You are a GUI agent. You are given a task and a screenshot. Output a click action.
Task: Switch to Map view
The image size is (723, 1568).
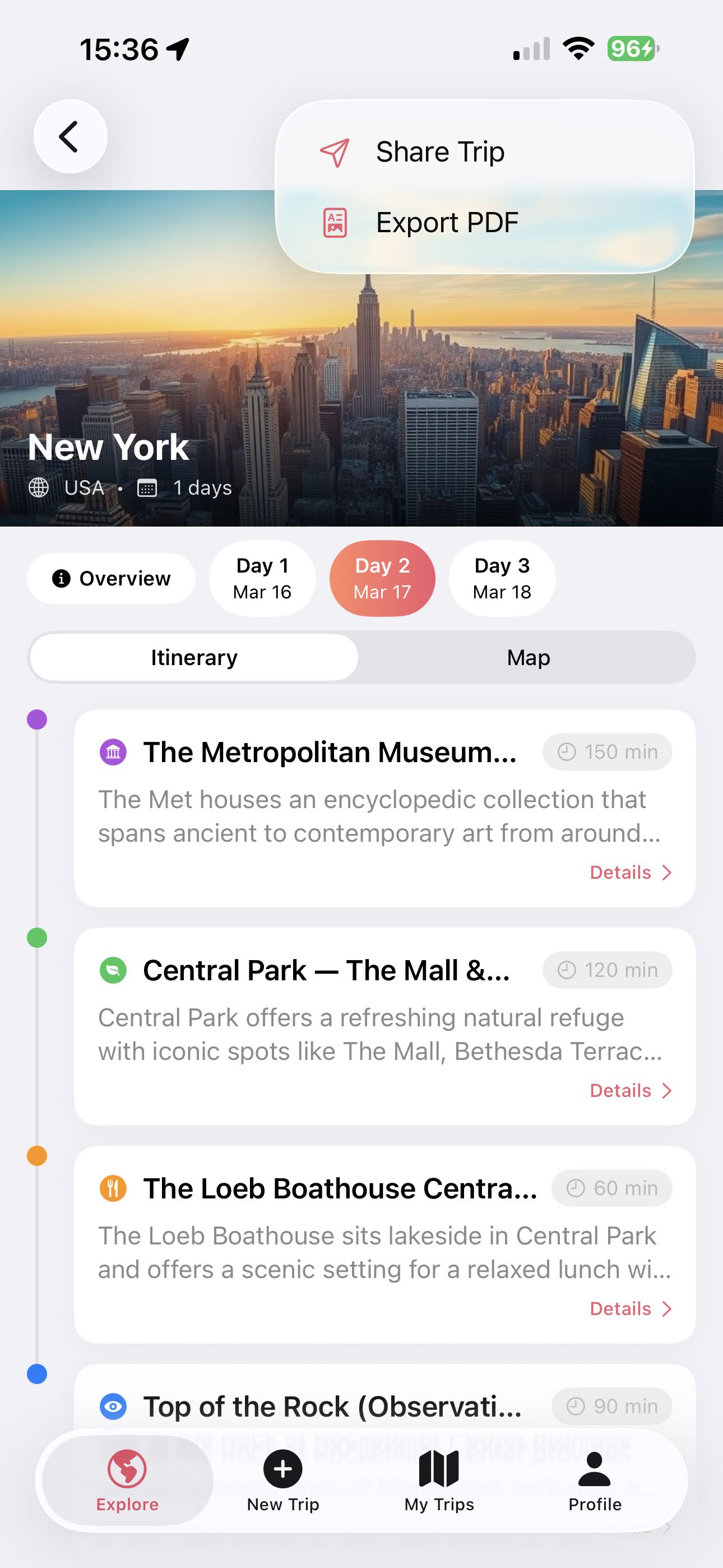point(527,657)
